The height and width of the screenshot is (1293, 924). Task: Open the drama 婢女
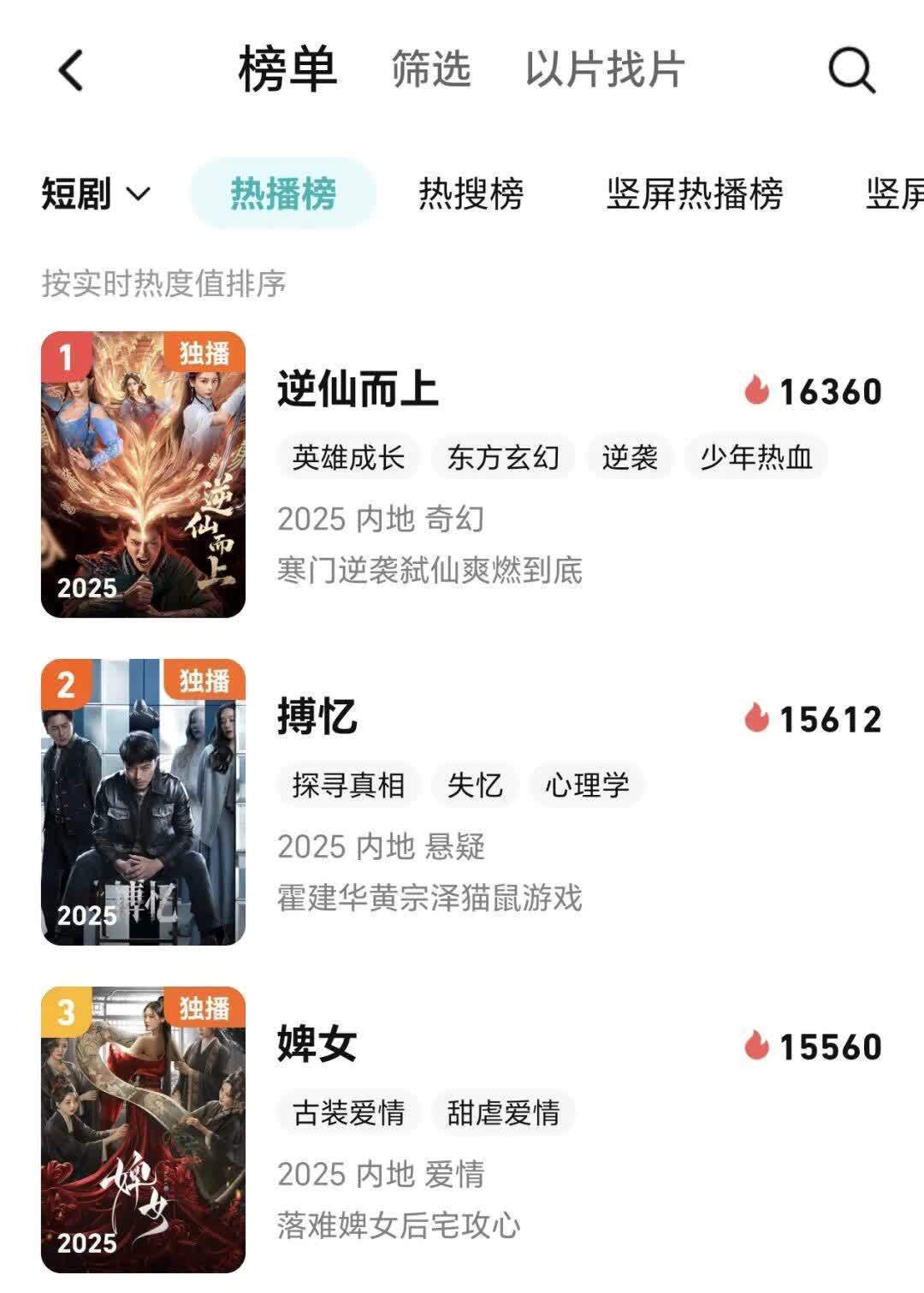(317, 1045)
